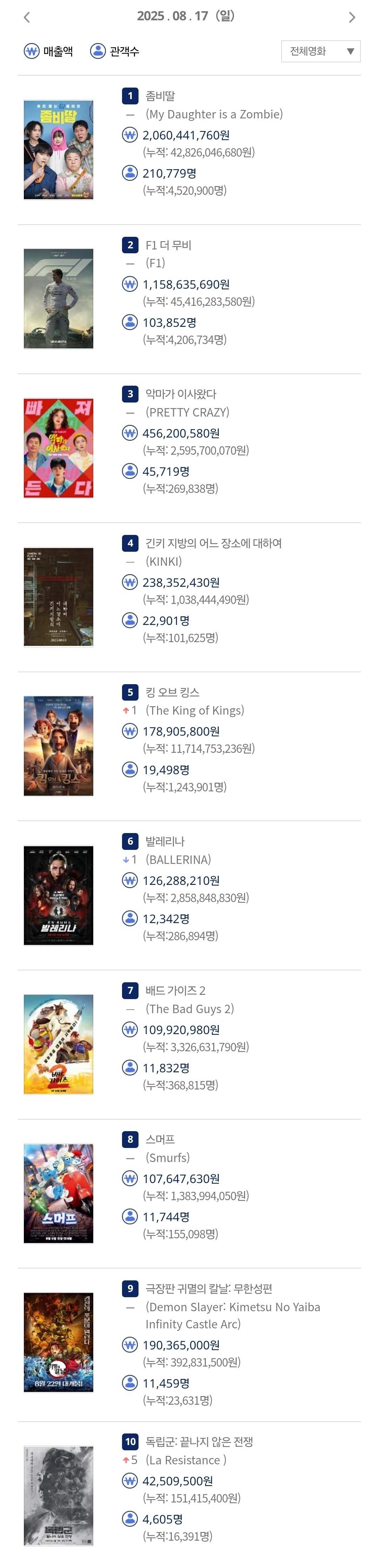Open 극장판 귀멸의 칼날: 무한성편
The height and width of the screenshot is (1568, 378).
coord(209,1288)
